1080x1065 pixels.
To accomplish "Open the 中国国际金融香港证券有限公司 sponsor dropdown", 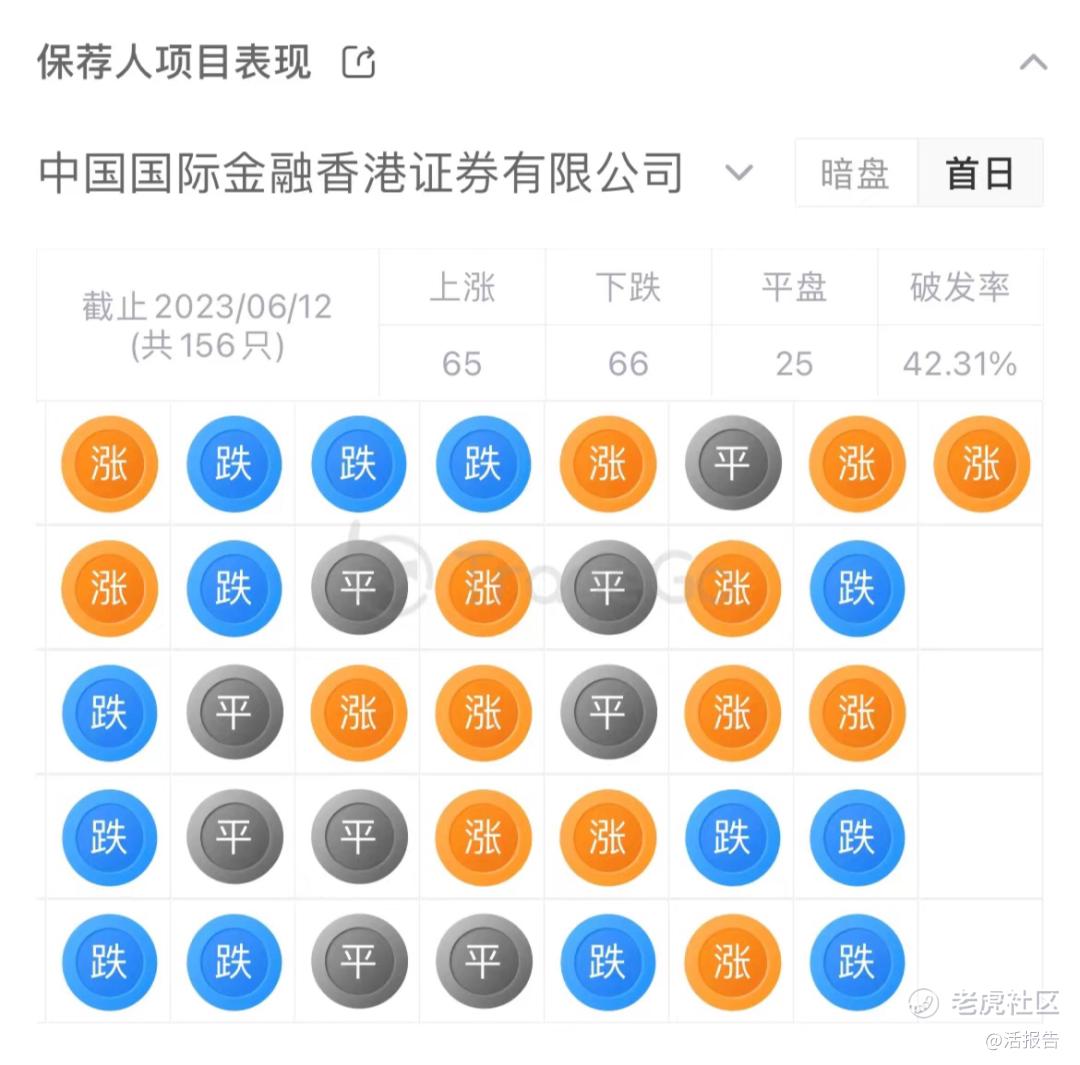I will tap(740, 172).
